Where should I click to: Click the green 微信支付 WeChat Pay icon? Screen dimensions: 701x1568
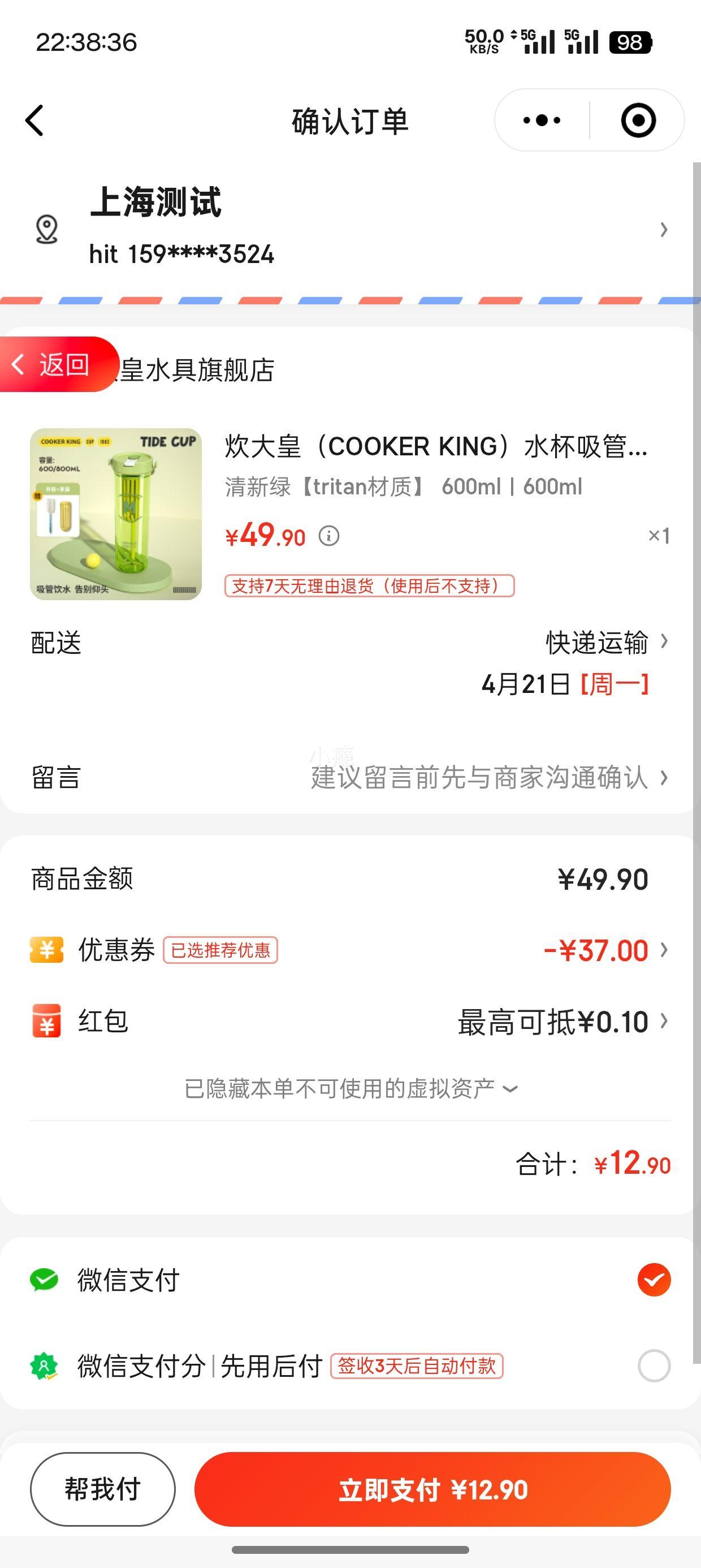(45, 1280)
